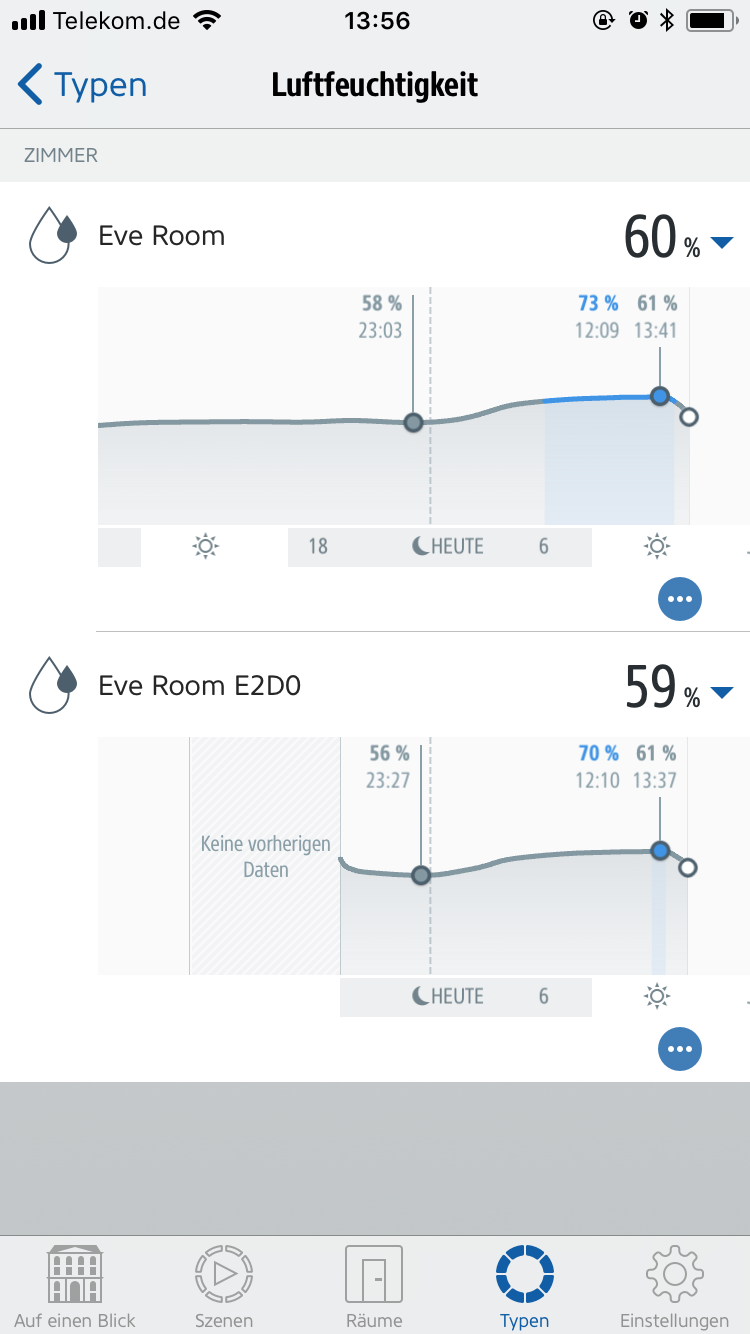
Task: Open the Typen tab
Action: pyautogui.click(x=525, y=1287)
